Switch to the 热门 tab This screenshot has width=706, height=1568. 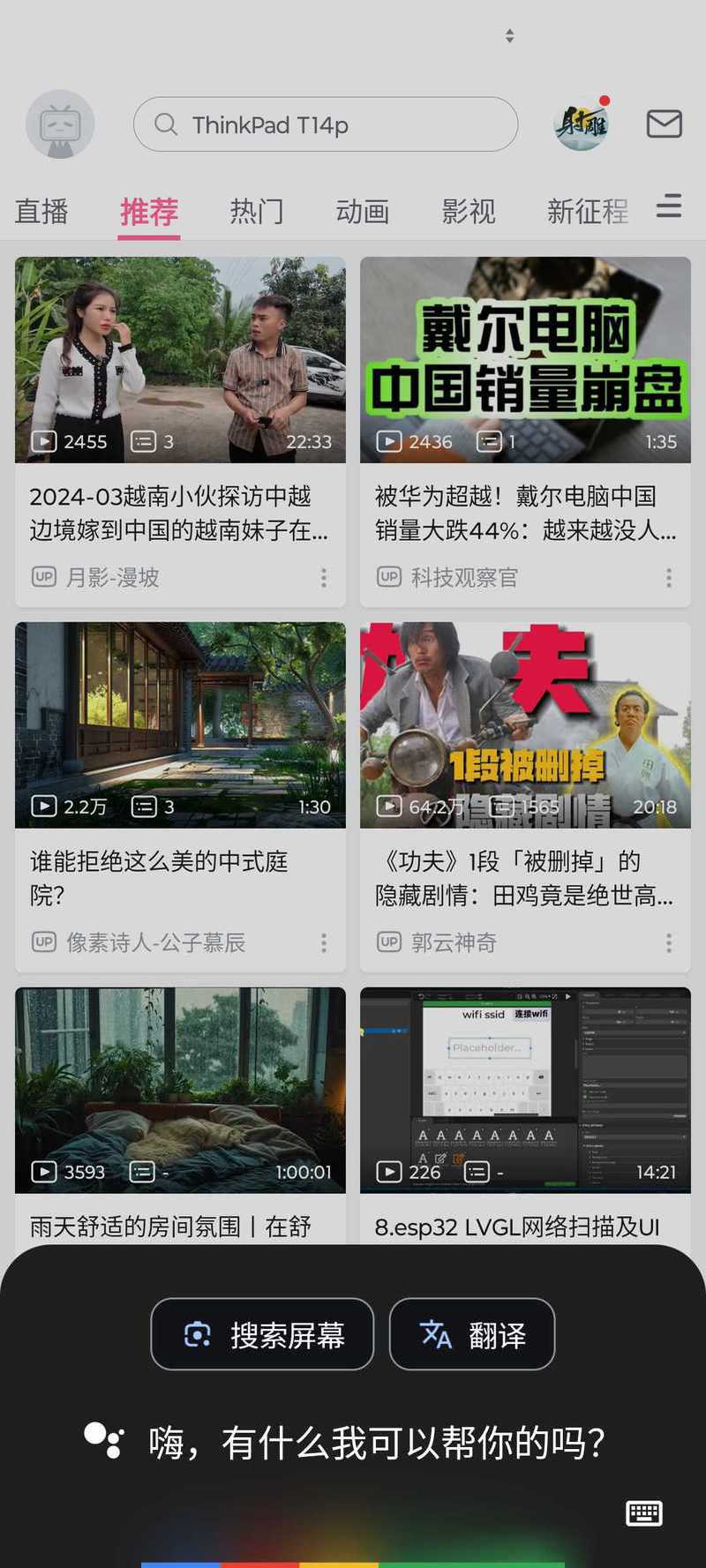pos(256,212)
